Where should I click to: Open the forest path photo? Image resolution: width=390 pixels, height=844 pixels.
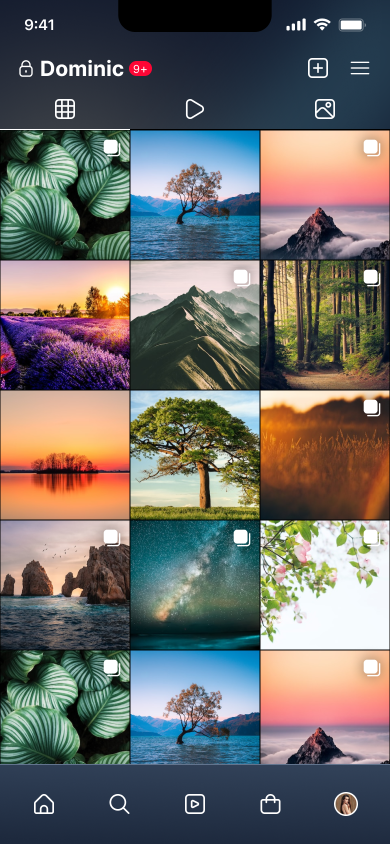(325, 325)
